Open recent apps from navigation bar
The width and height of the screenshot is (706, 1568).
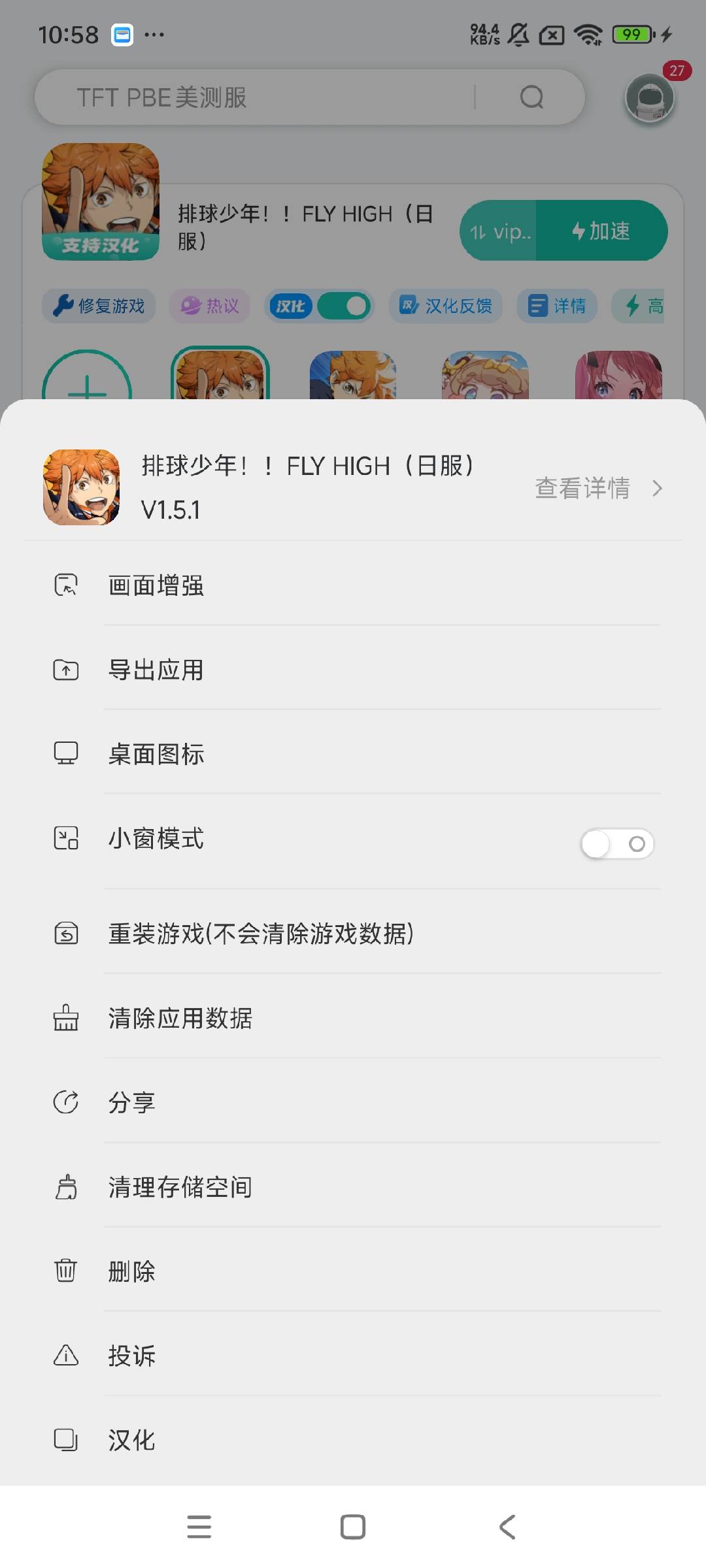click(x=199, y=1527)
